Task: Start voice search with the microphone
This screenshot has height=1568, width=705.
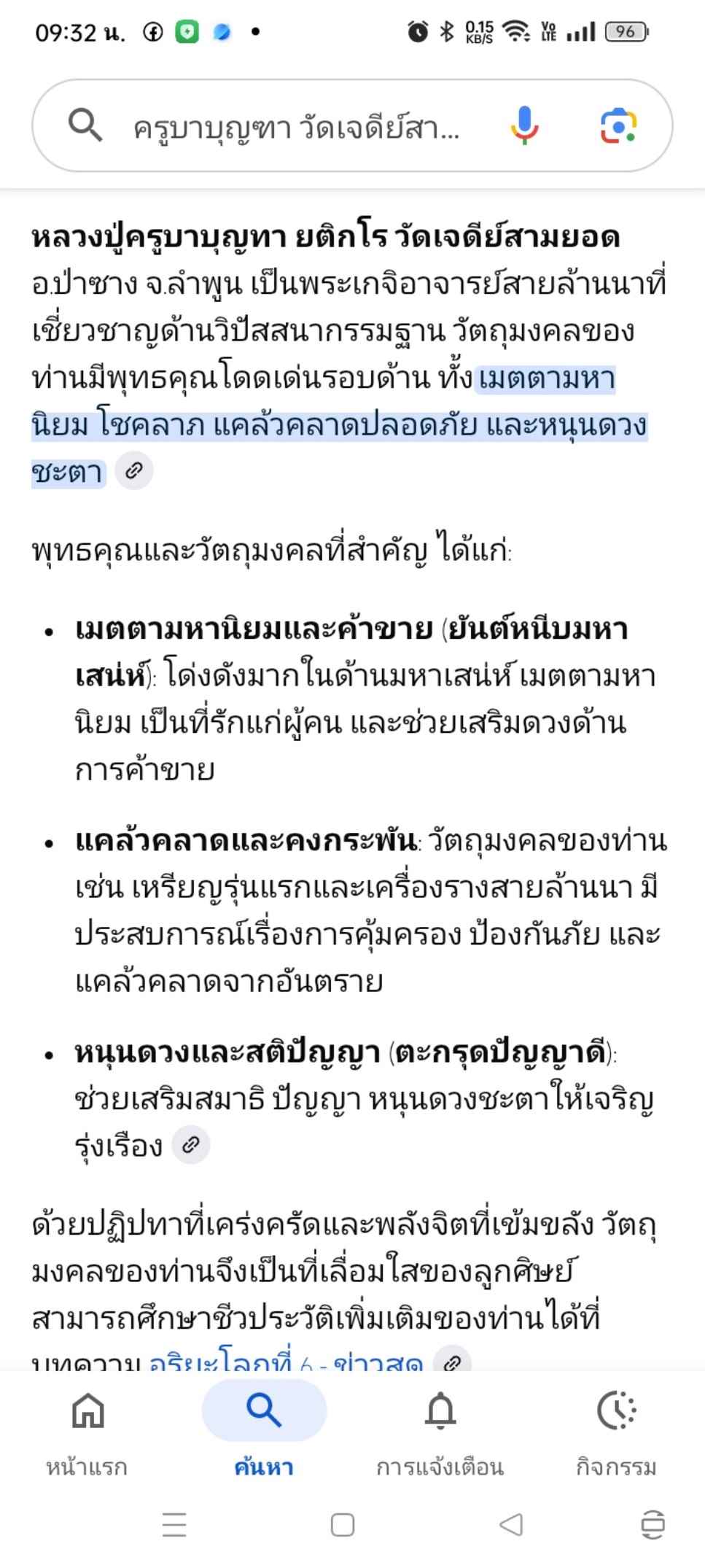Action: point(524,125)
